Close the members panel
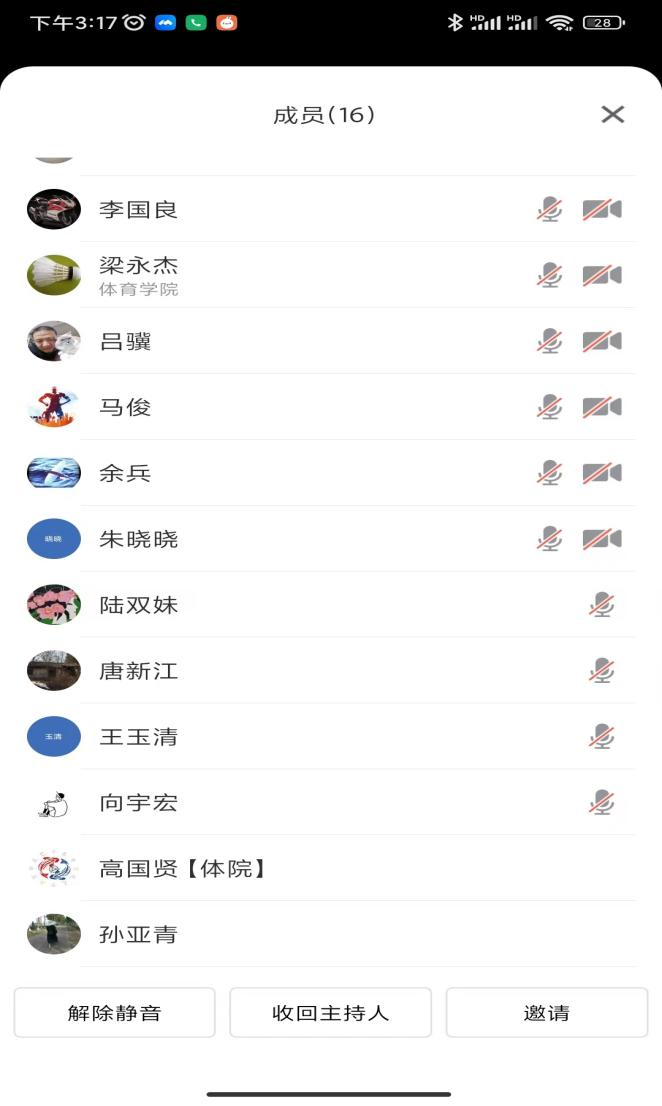Image resolution: width=662 pixels, height=1106 pixels. tap(612, 115)
